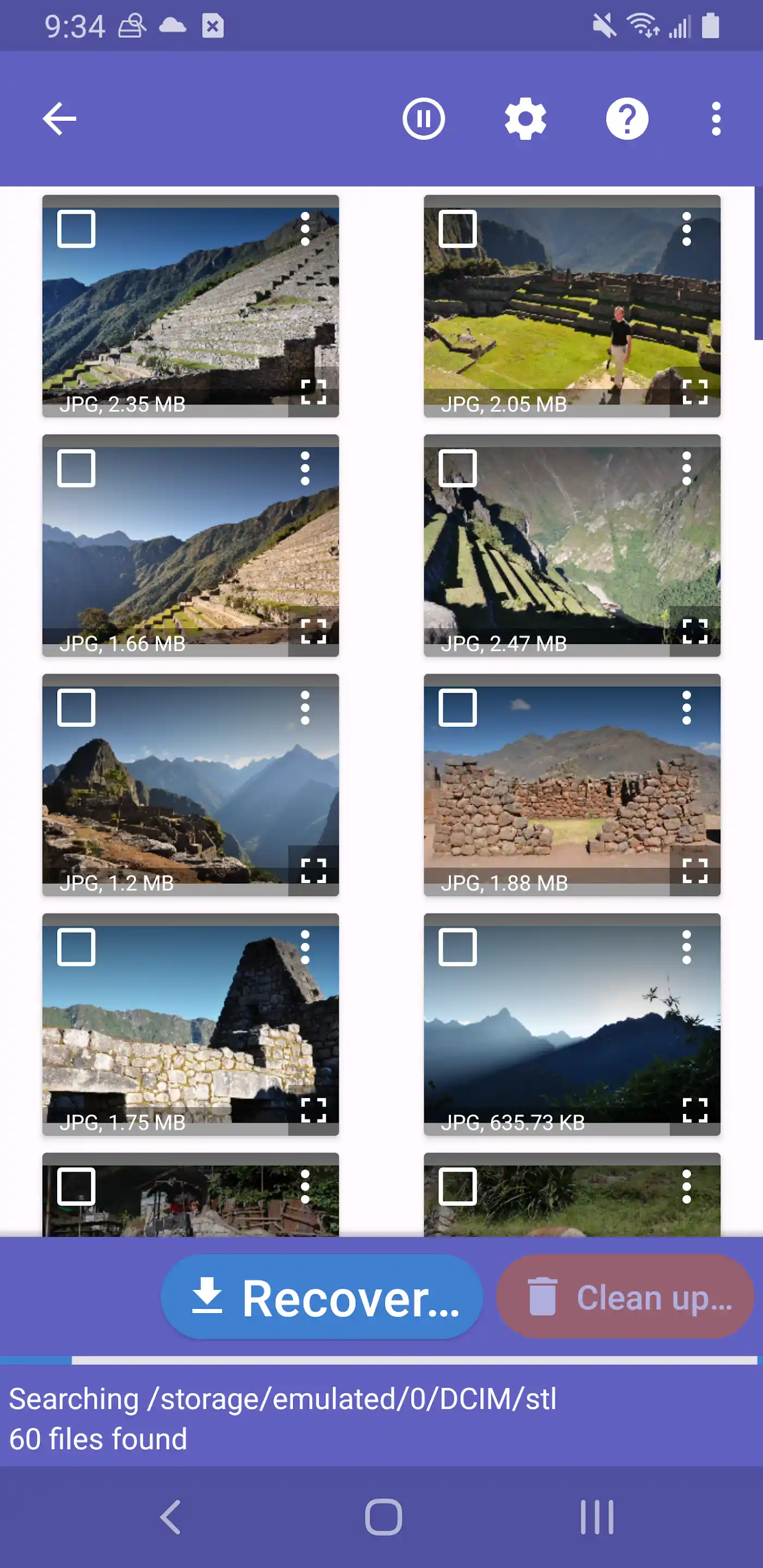The width and height of the screenshot is (763, 1568).
Task: Tick the checkbox on the 2.05 MB photo
Action: tap(457, 229)
